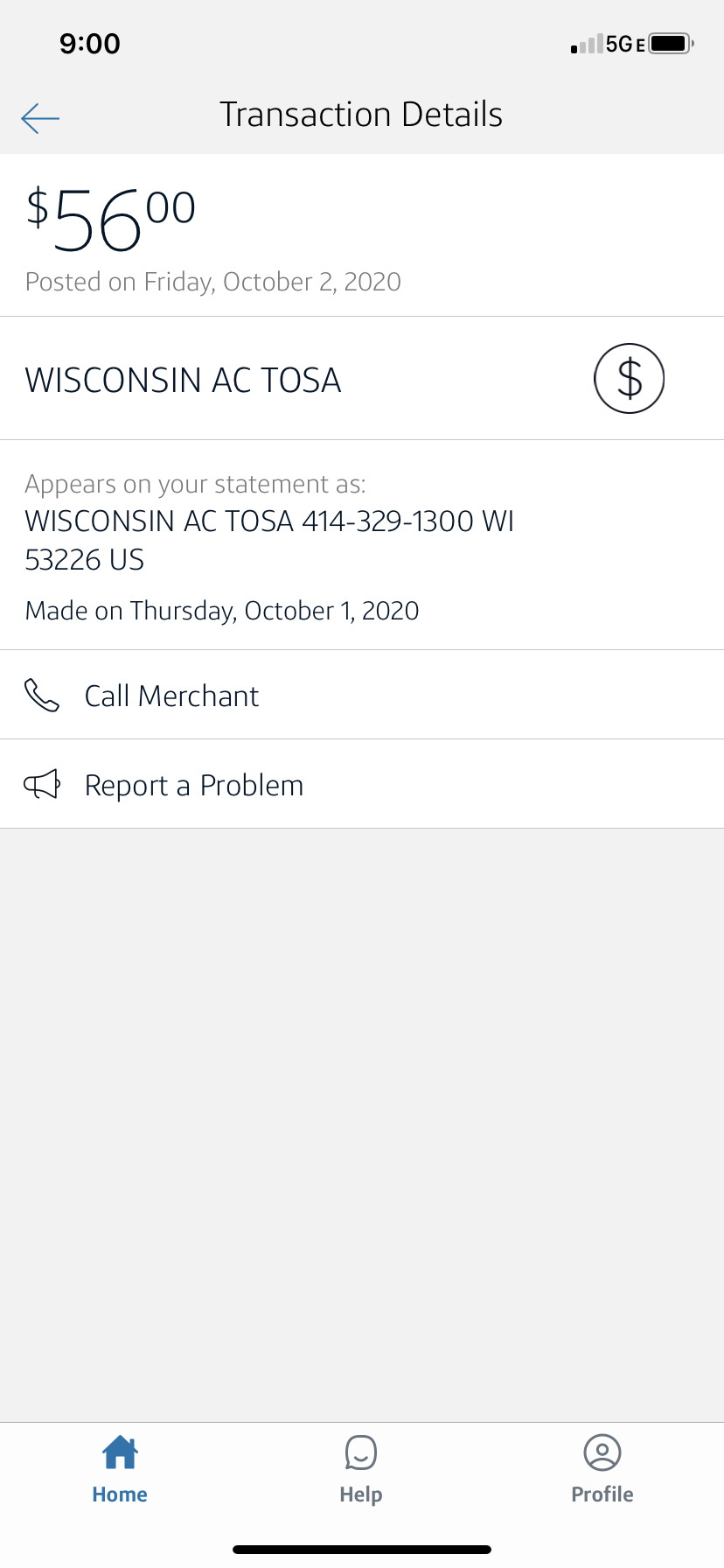Go to the Profile tab
Viewport: 724px width, 1568px height.
(x=602, y=1470)
